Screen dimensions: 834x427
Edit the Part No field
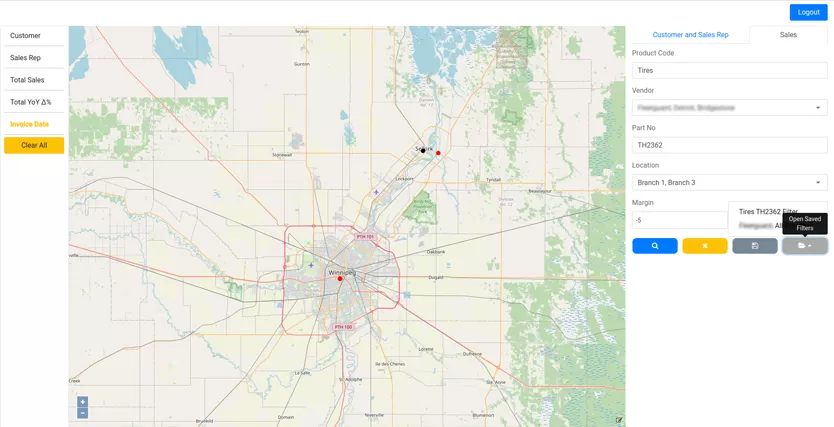tap(729, 145)
